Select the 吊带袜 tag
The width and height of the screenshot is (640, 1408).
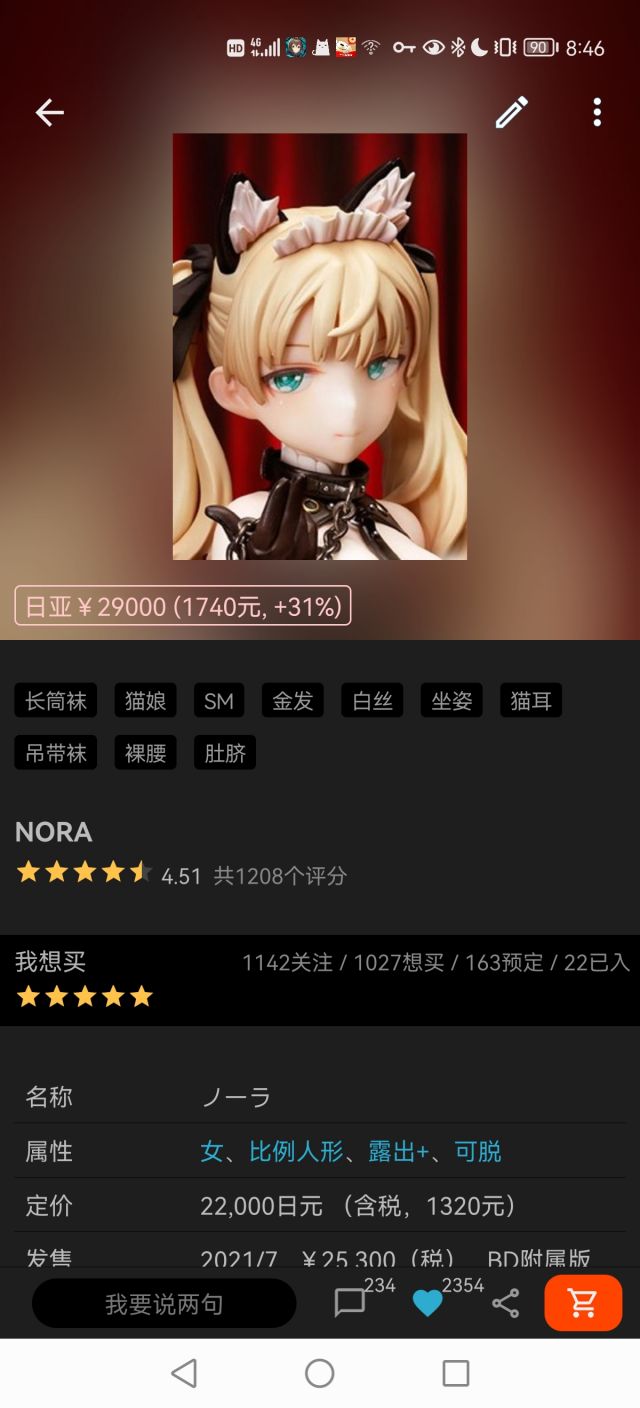(56, 753)
